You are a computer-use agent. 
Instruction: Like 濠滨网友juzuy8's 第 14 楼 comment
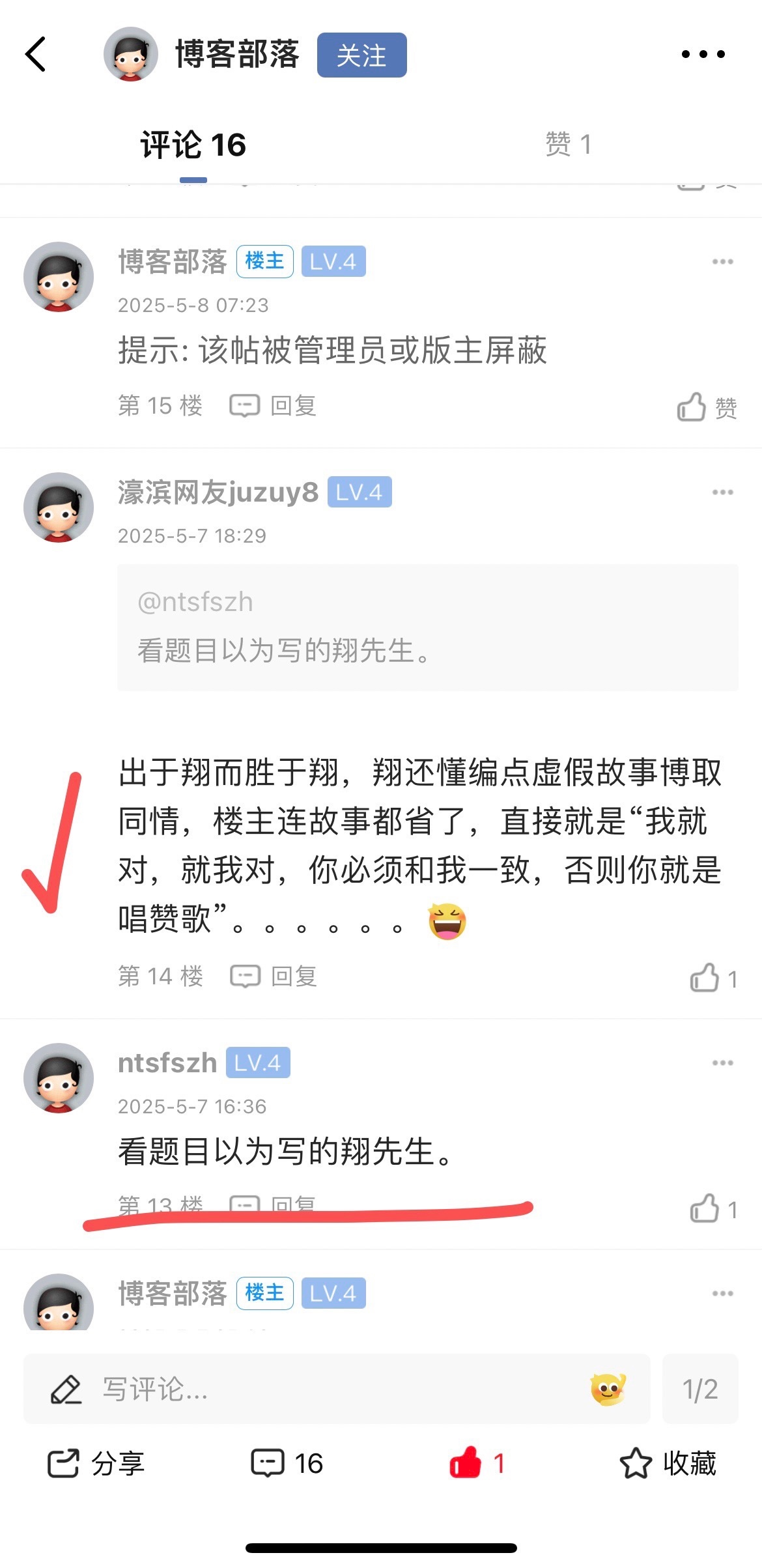[x=712, y=978]
